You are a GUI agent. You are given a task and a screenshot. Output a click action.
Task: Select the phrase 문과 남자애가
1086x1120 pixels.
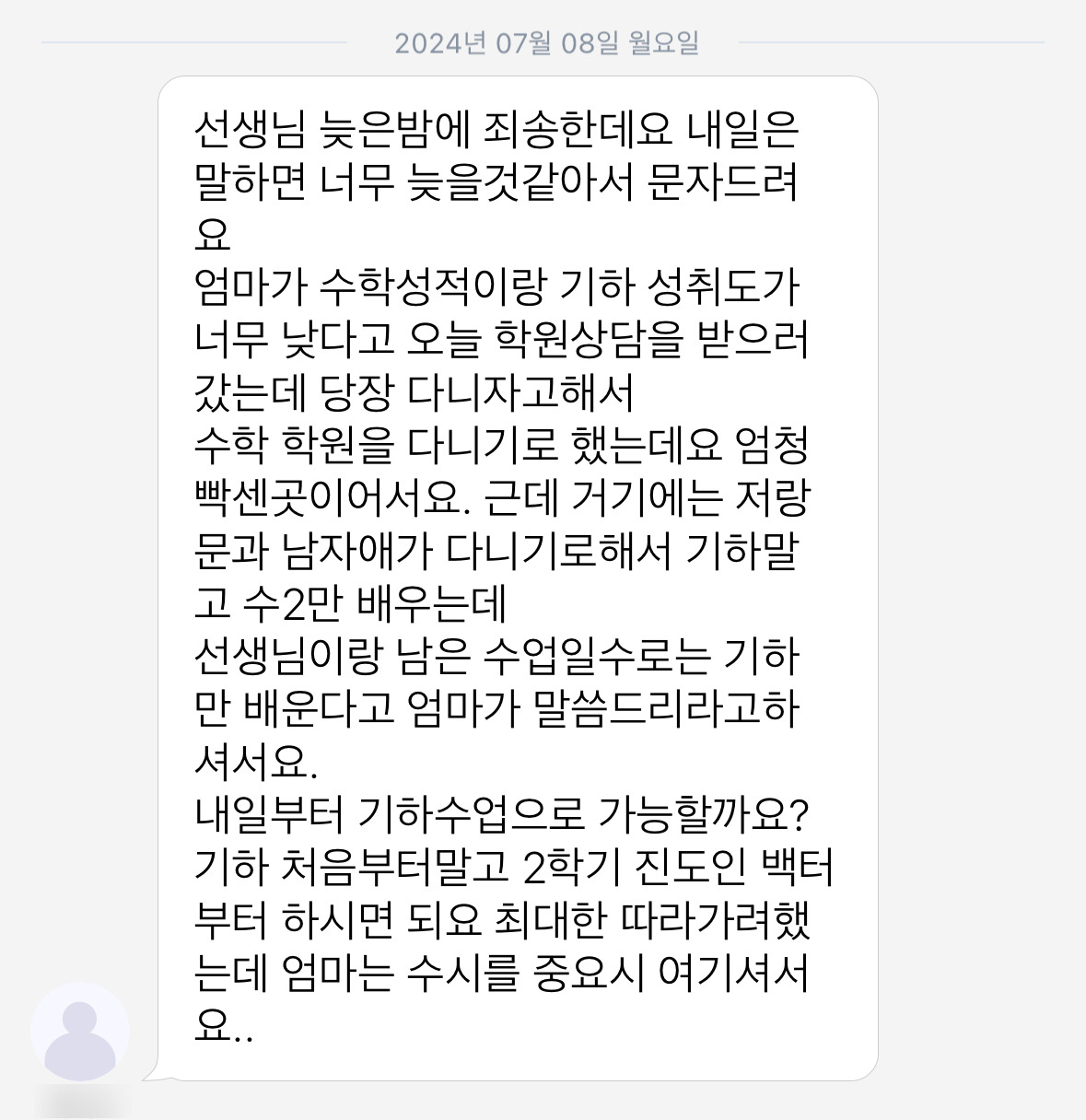point(313,552)
